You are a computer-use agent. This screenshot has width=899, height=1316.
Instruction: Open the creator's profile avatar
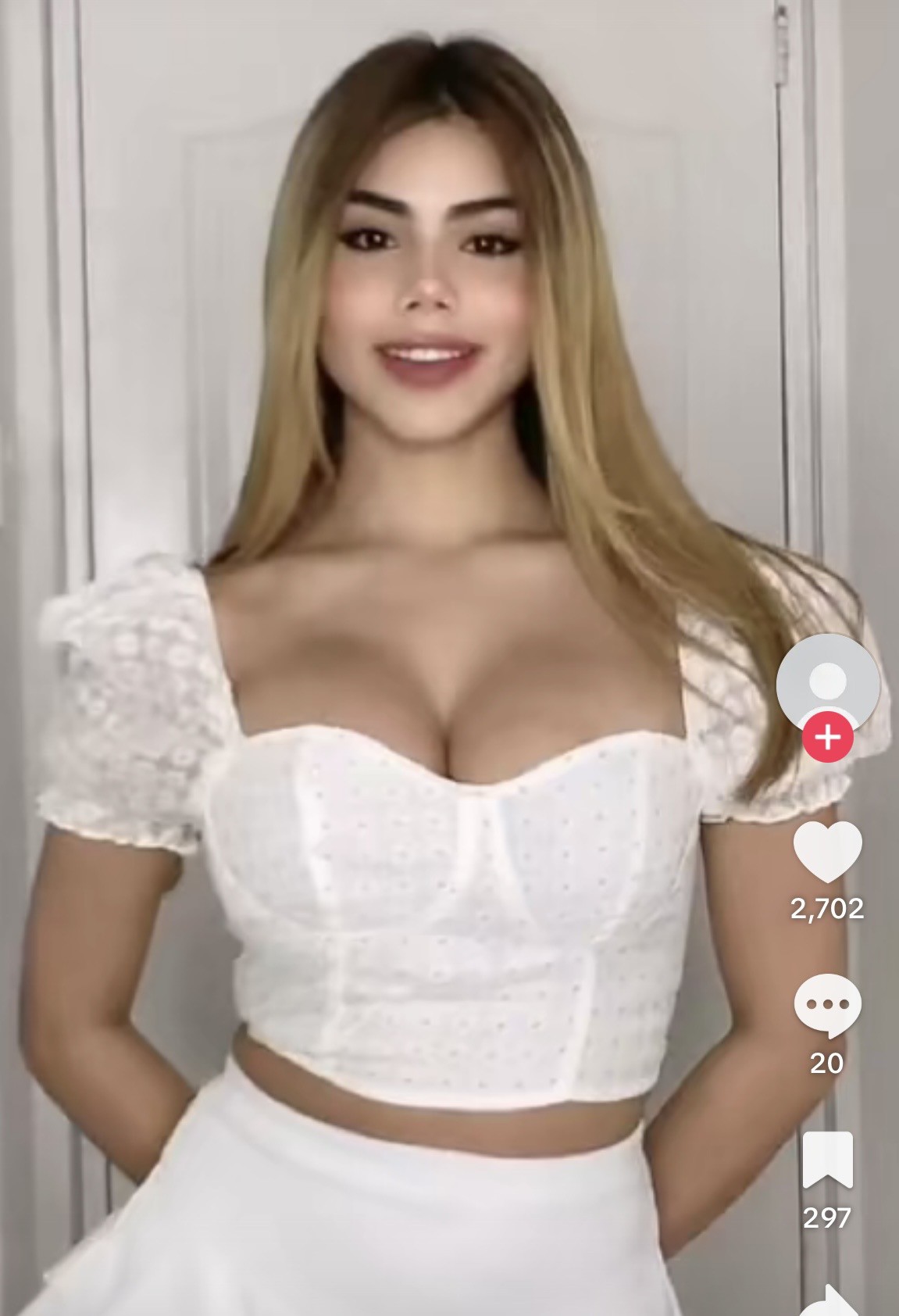(x=828, y=680)
